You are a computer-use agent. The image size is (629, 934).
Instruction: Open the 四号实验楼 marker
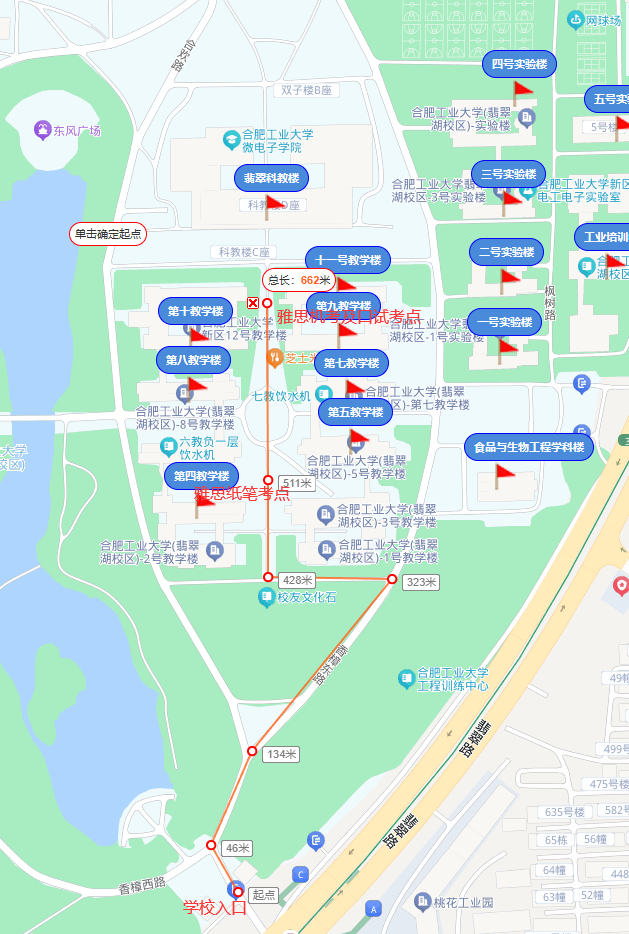coord(519,65)
